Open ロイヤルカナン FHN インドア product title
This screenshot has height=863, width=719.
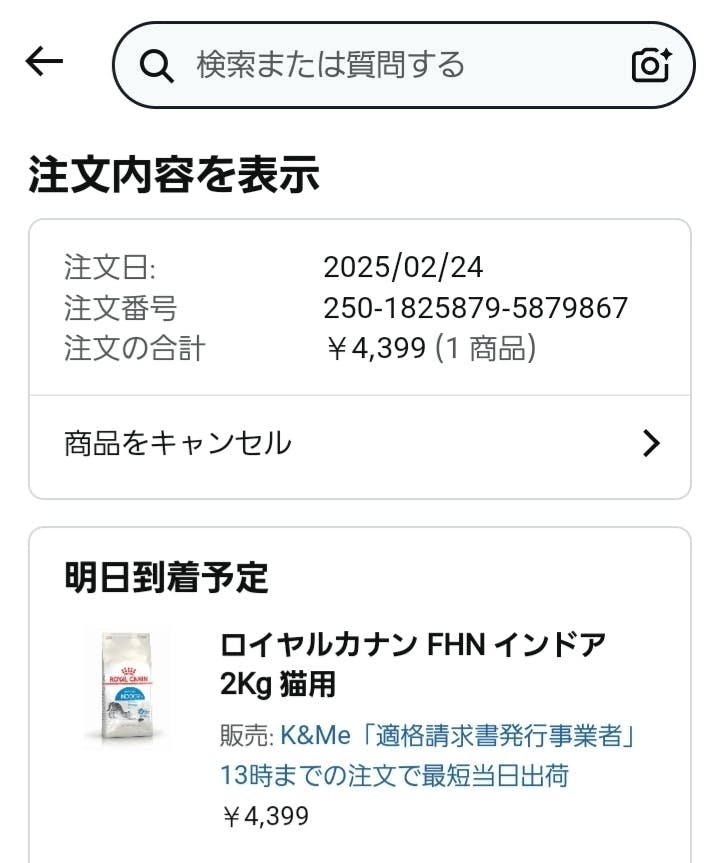click(x=413, y=664)
